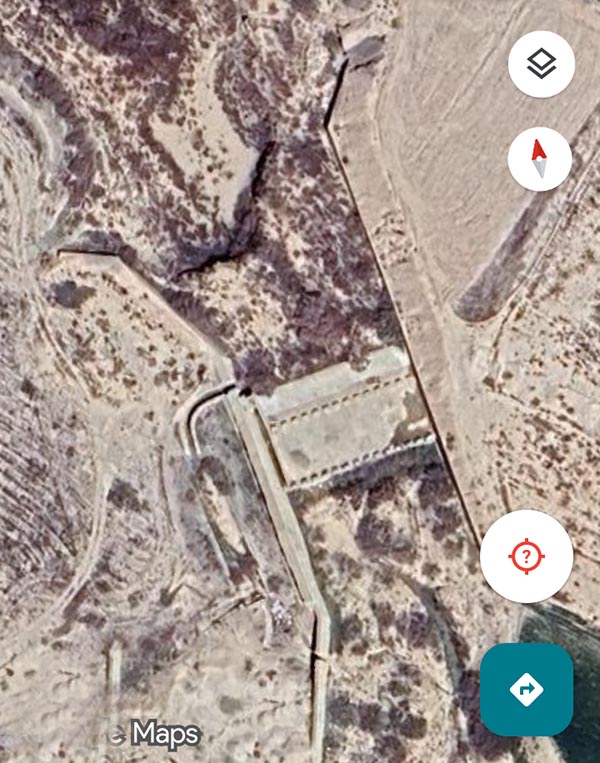
Task: Center map on my location
Action: point(526,556)
